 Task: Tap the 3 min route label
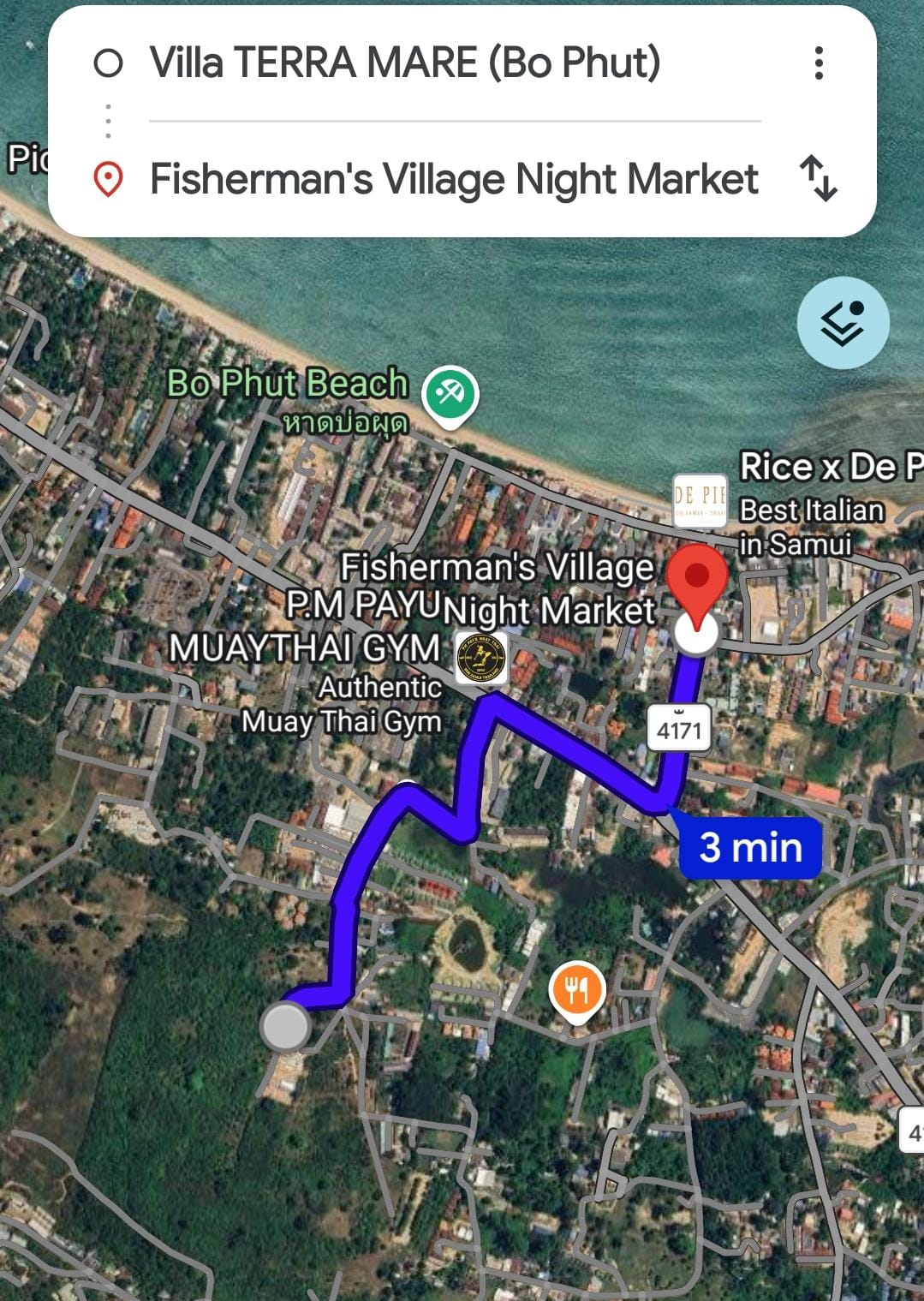coord(750,847)
